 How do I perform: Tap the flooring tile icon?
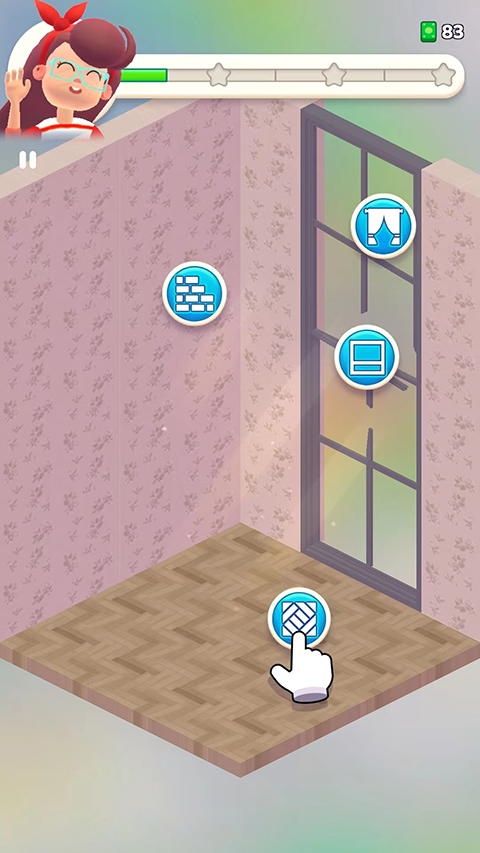tap(299, 619)
